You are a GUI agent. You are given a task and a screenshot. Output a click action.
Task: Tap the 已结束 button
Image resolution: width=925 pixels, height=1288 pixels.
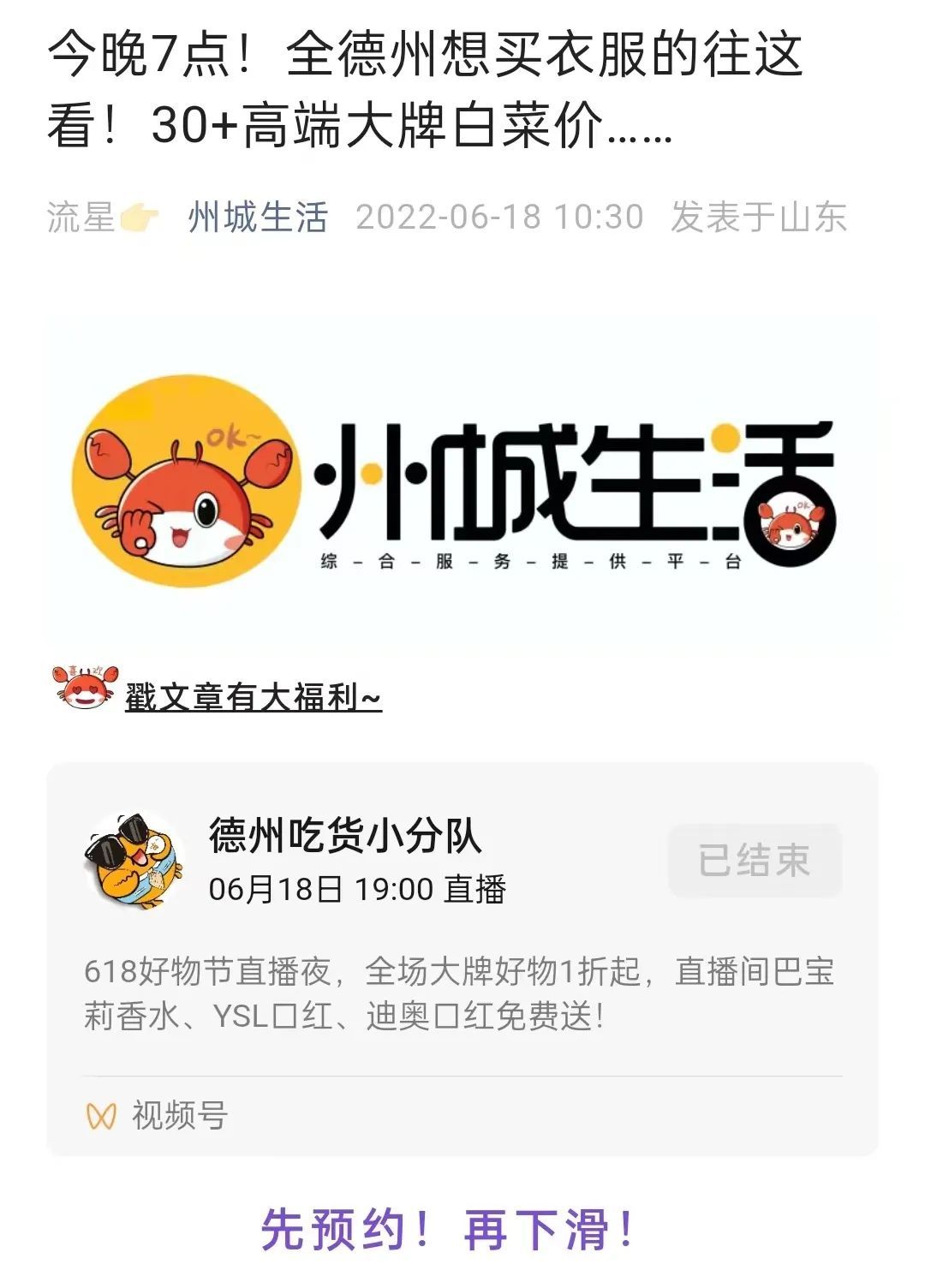tap(755, 861)
